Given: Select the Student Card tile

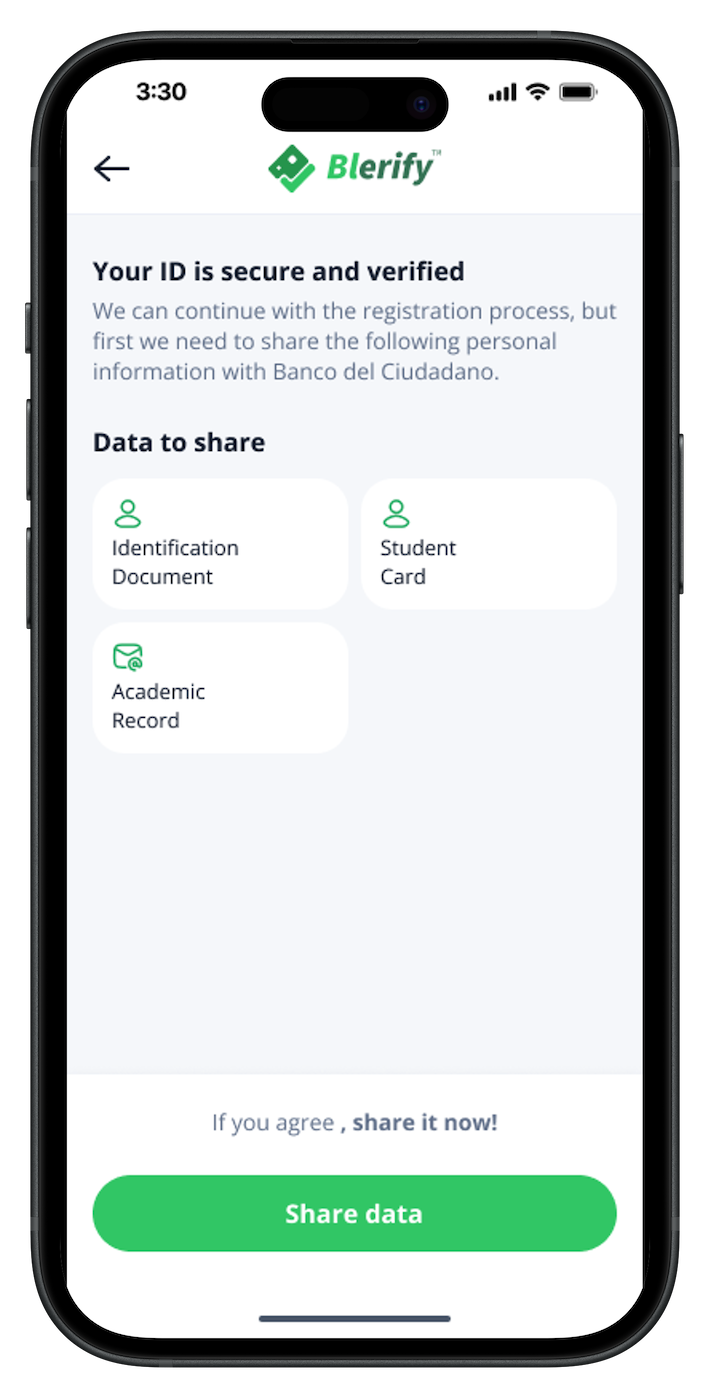Looking at the screenshot, I should (488, 544).
